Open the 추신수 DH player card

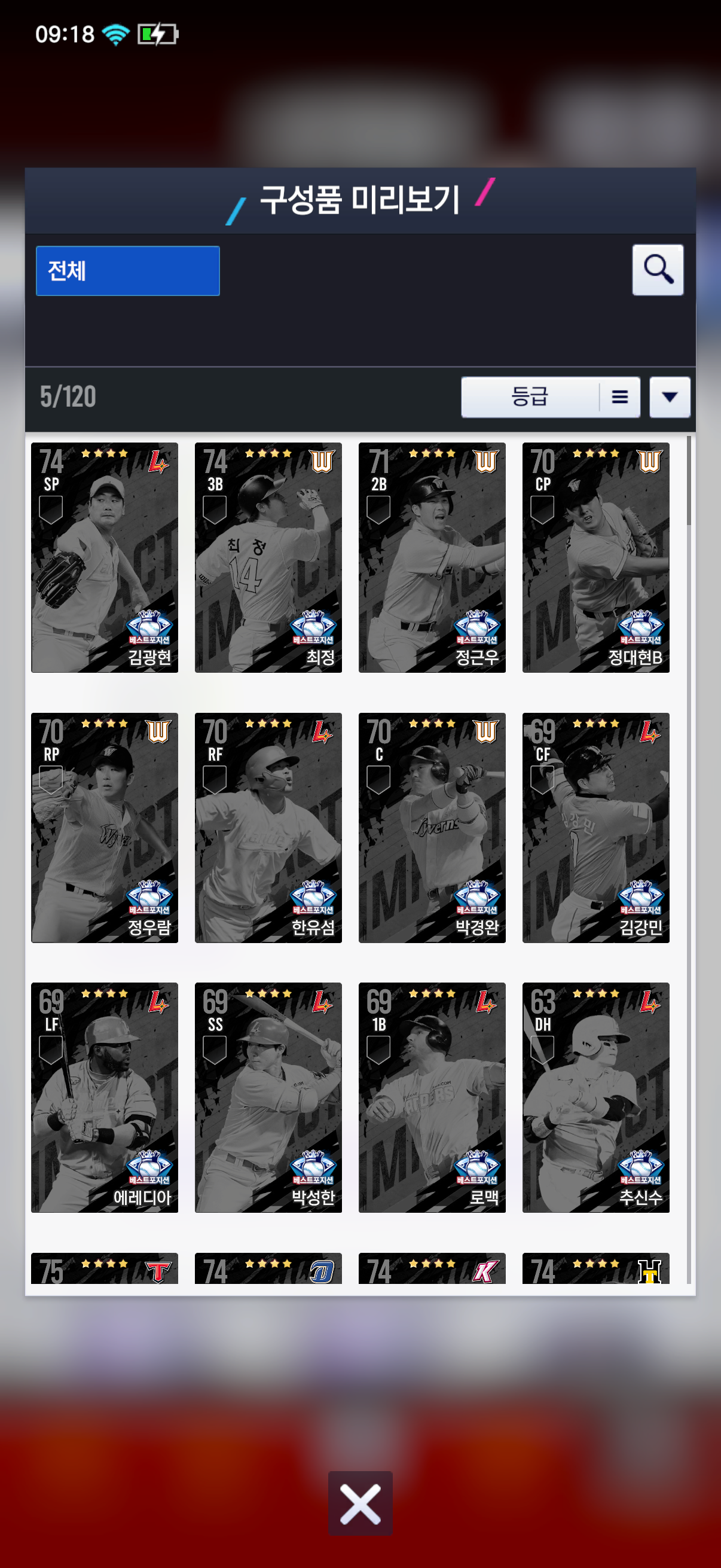click(595, 1097)
